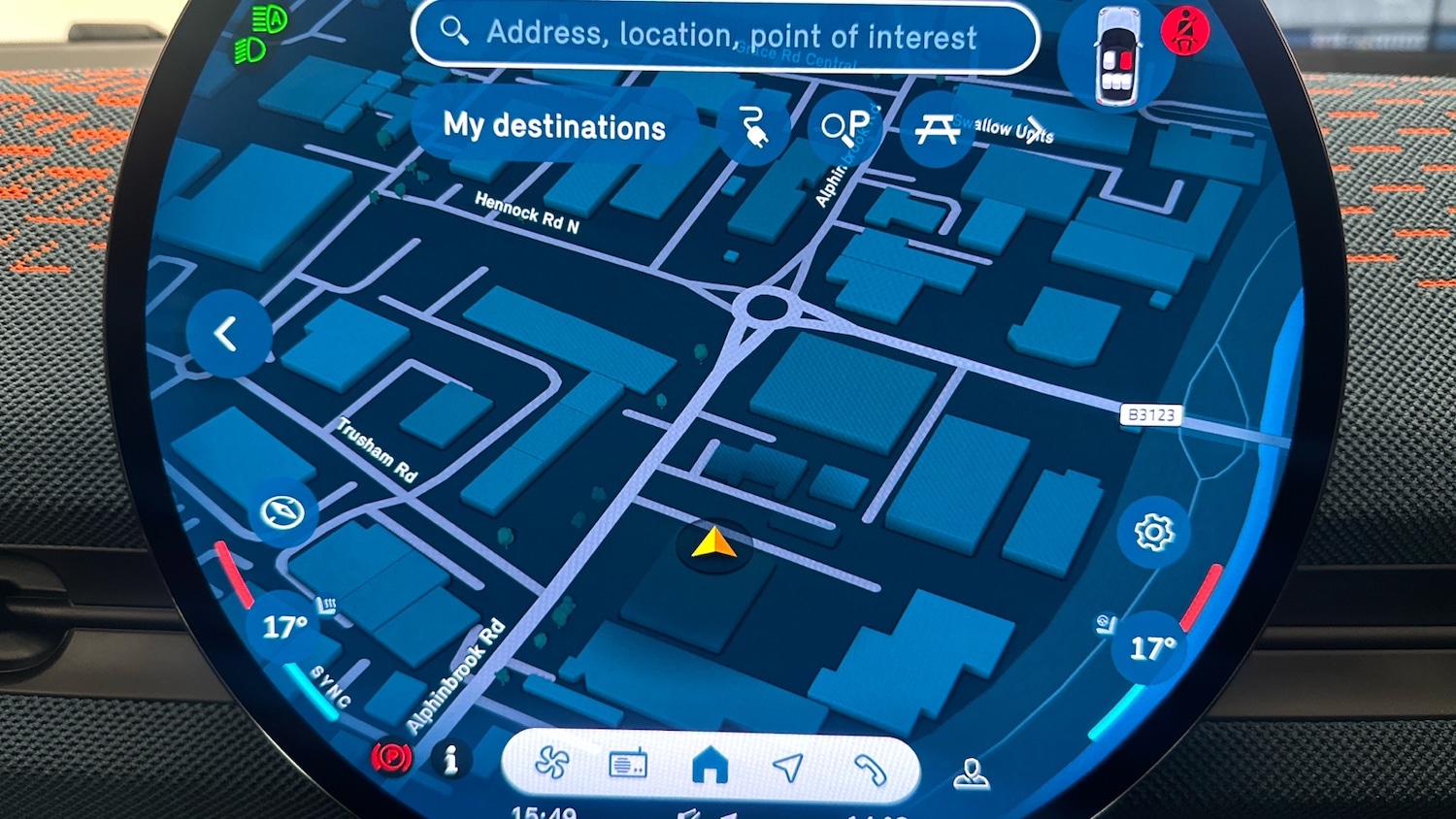Open map settings gear
The image size is (1456, 819).
click(x=1153, y=532)
